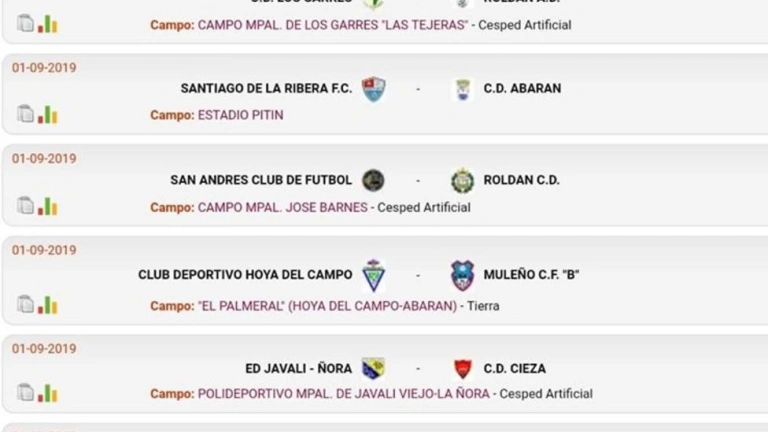View the stats chart for Santiago de la Ribera match
The width and height of the screenshot is (768, 432).
47,115
